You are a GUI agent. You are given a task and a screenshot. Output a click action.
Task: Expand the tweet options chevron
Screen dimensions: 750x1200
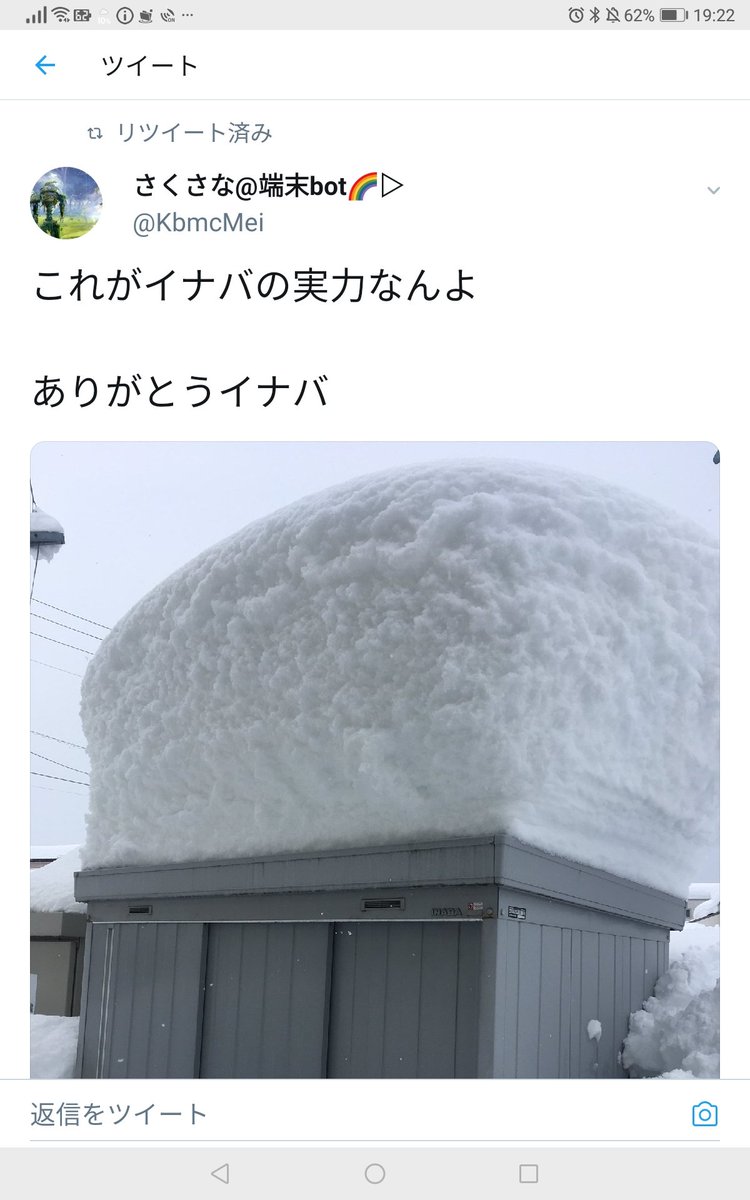713,190
